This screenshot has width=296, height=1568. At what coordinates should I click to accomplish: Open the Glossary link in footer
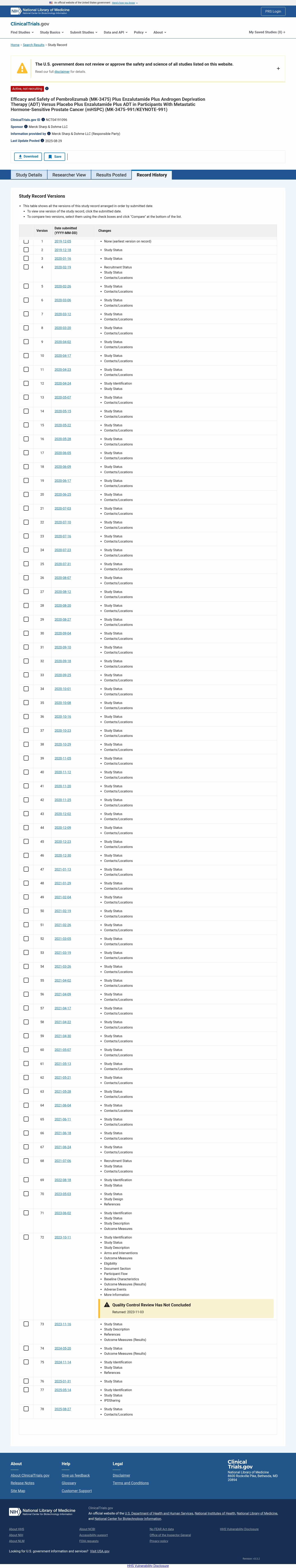click(69, 1483)
